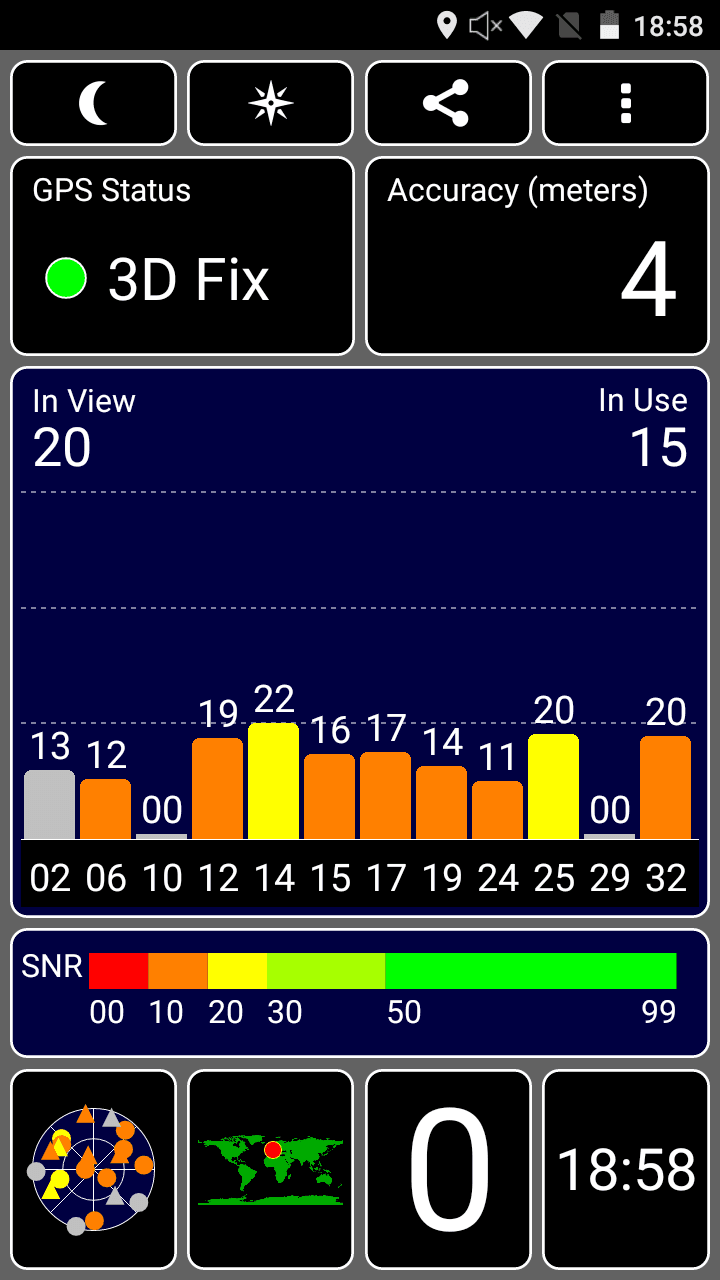720x1280 pixels.
Task: Open the compass view
Action: click(271, 103)
